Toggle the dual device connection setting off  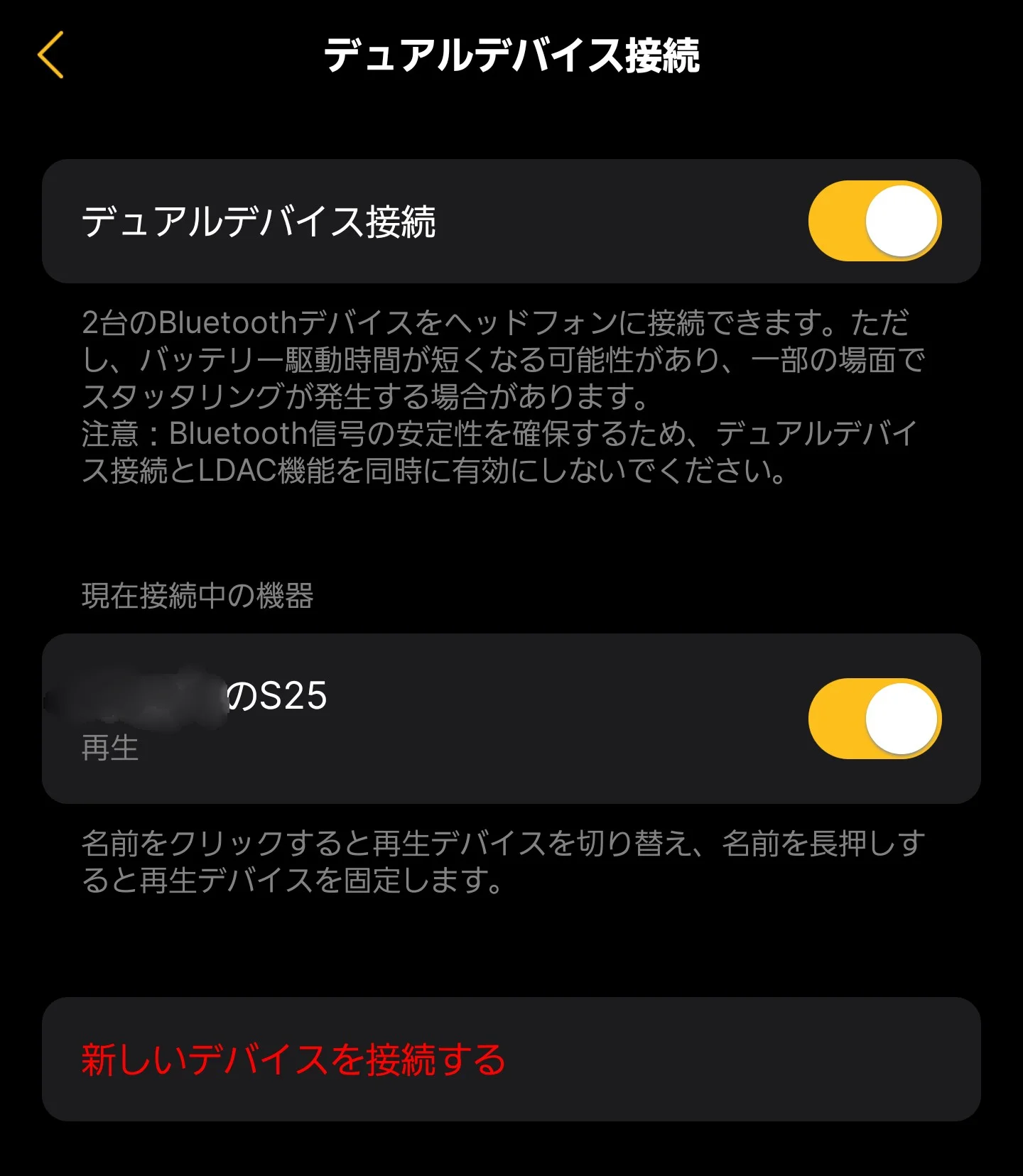(x=875, y=220)
